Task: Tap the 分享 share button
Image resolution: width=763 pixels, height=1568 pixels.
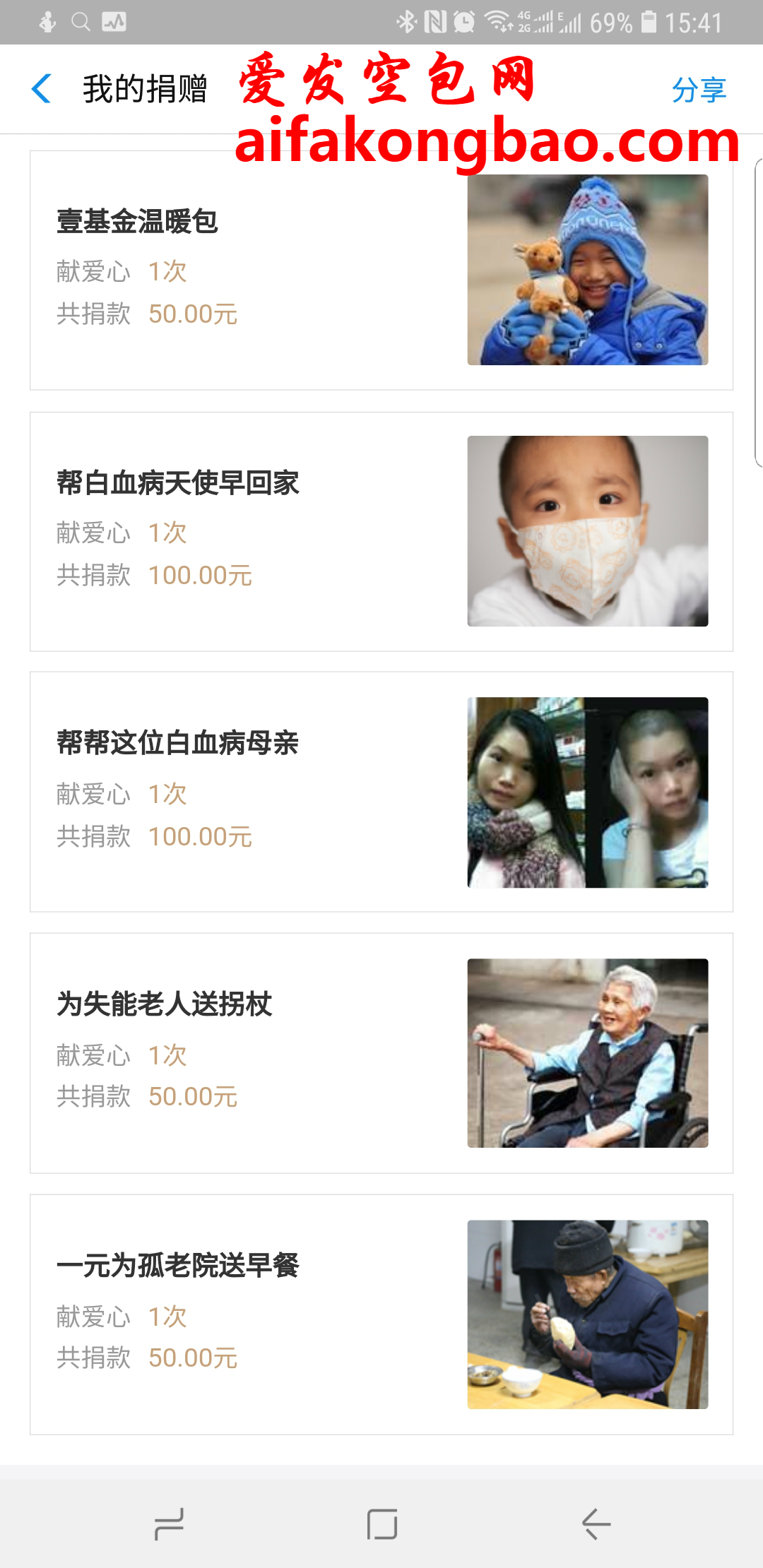Action: coord(699,90)
